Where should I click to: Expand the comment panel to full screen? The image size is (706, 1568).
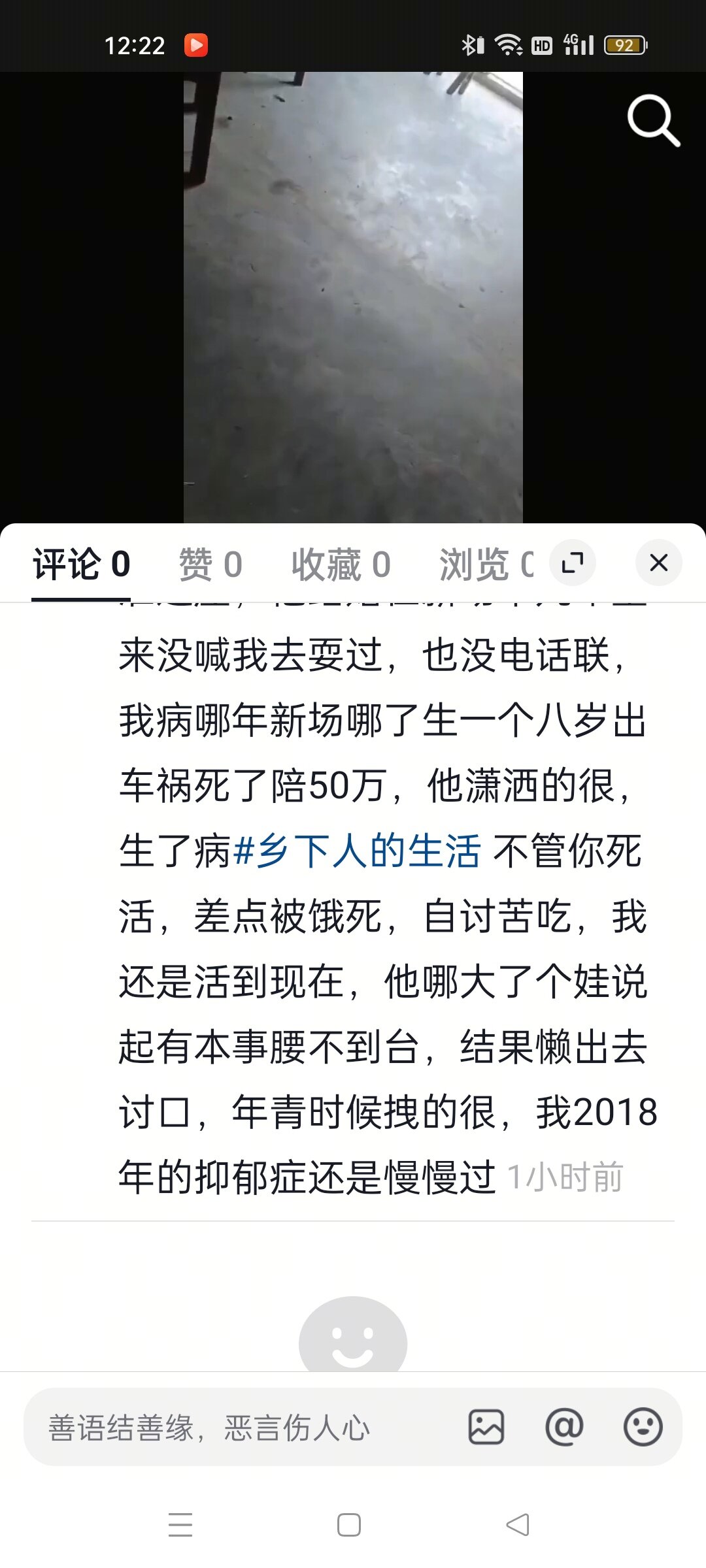pyautogui.click(x=573, y=563)
